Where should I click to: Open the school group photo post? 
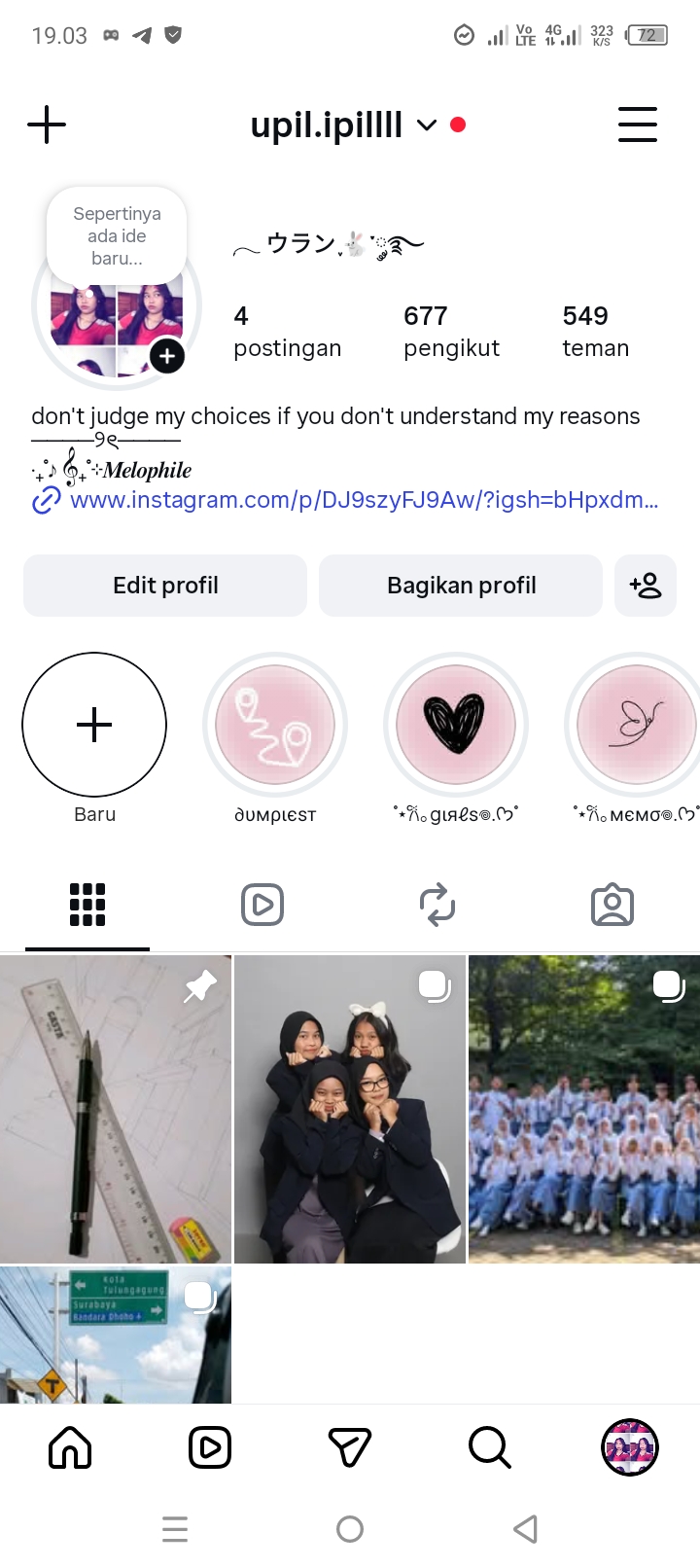click(x=584, y=1109)
